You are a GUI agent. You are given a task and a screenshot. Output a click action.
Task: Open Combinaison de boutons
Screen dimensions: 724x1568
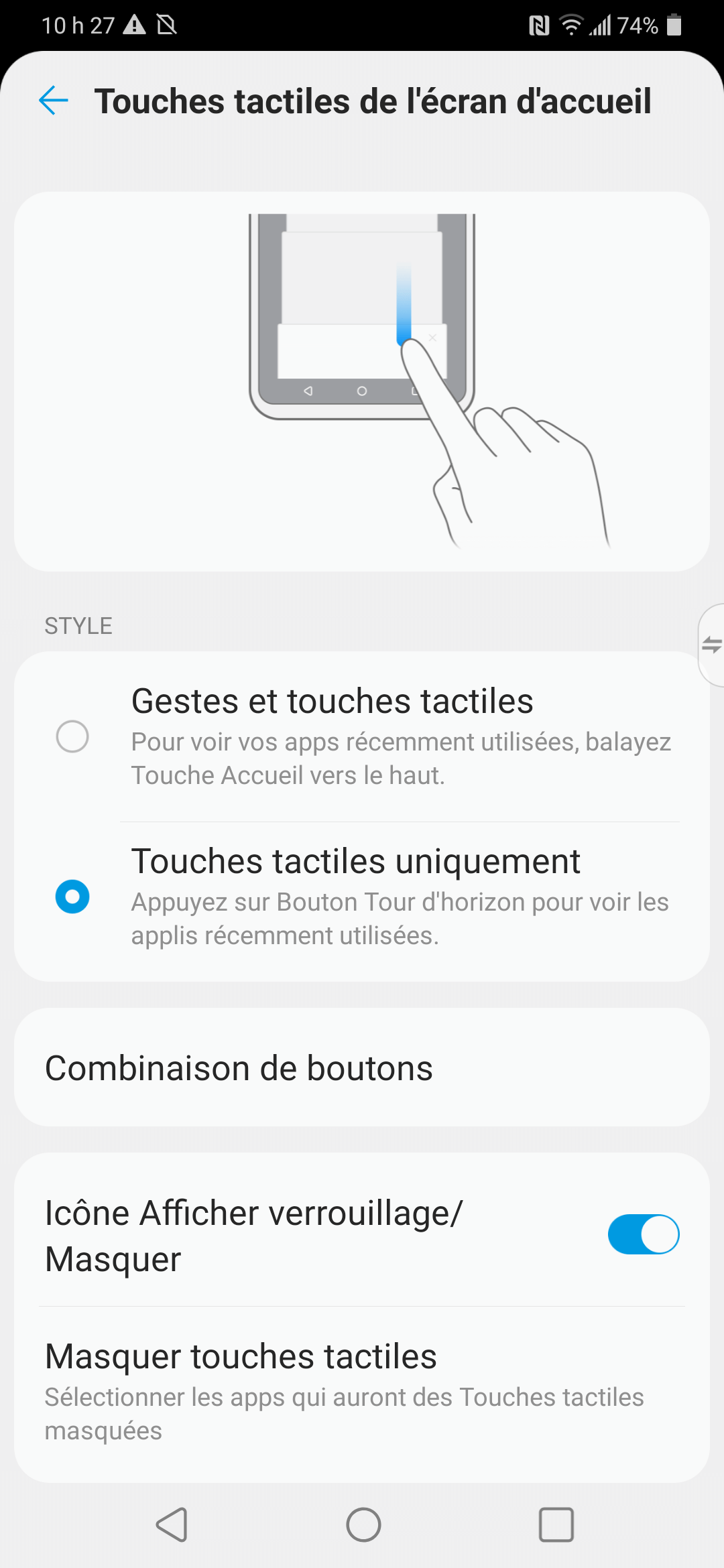(x=362, y=1067)
